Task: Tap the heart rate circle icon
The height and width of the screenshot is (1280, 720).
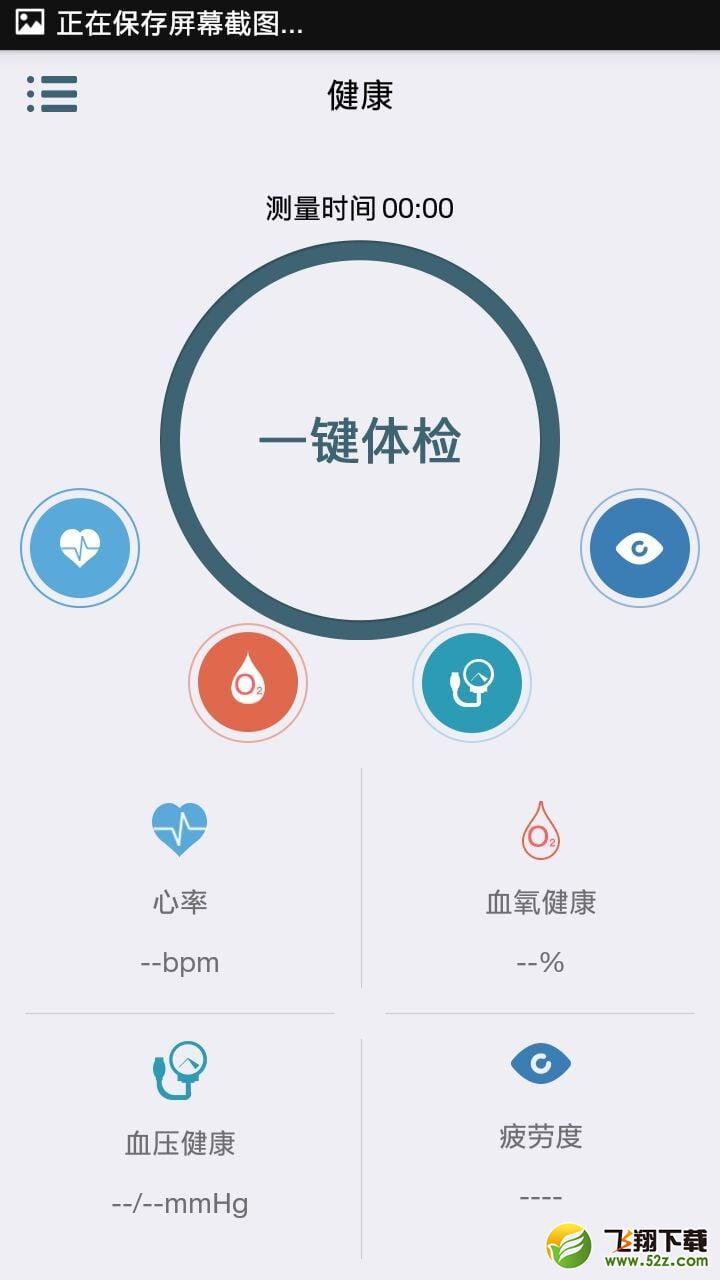Action: 80,548
